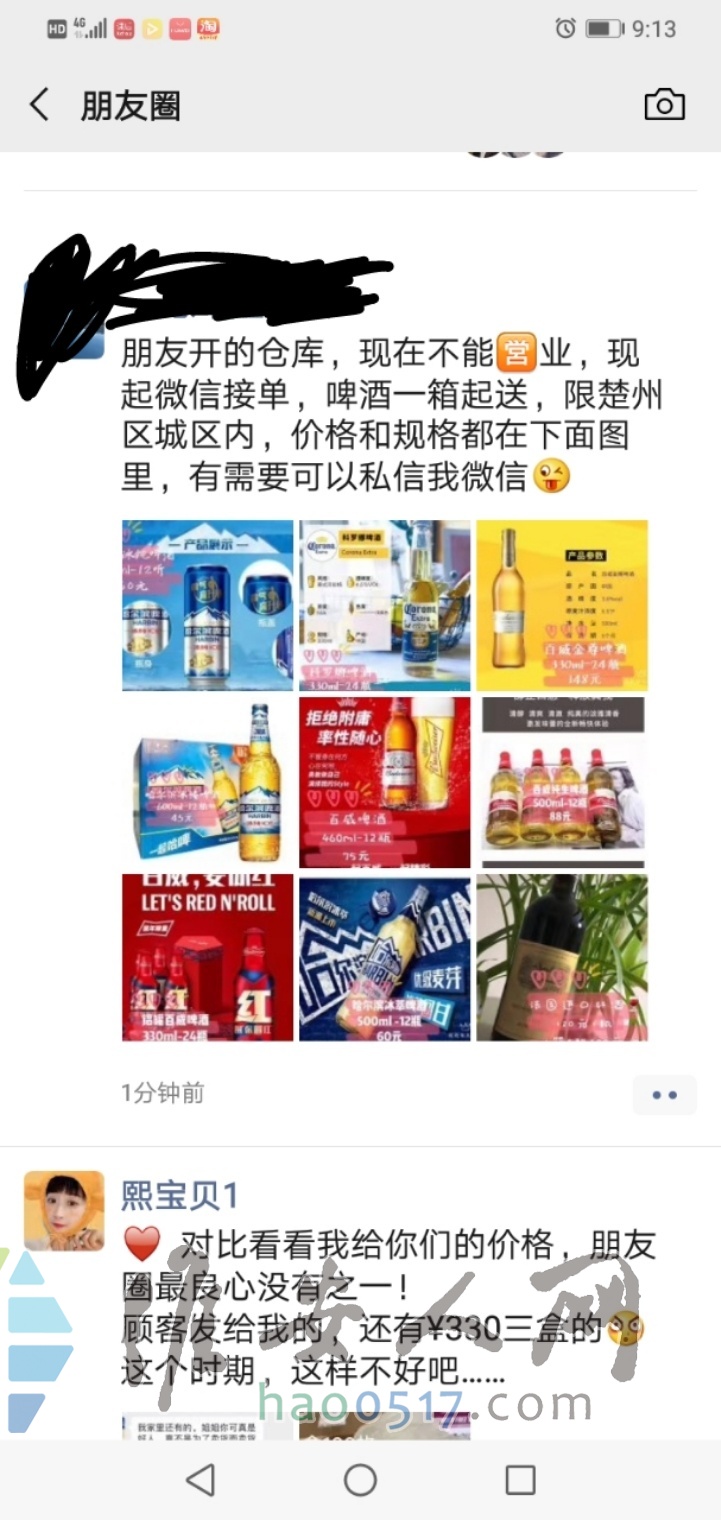This screenshot has height=1520, width=721.
Task: View the yellow 百威金尊 bottle photo
Action: 562,605
